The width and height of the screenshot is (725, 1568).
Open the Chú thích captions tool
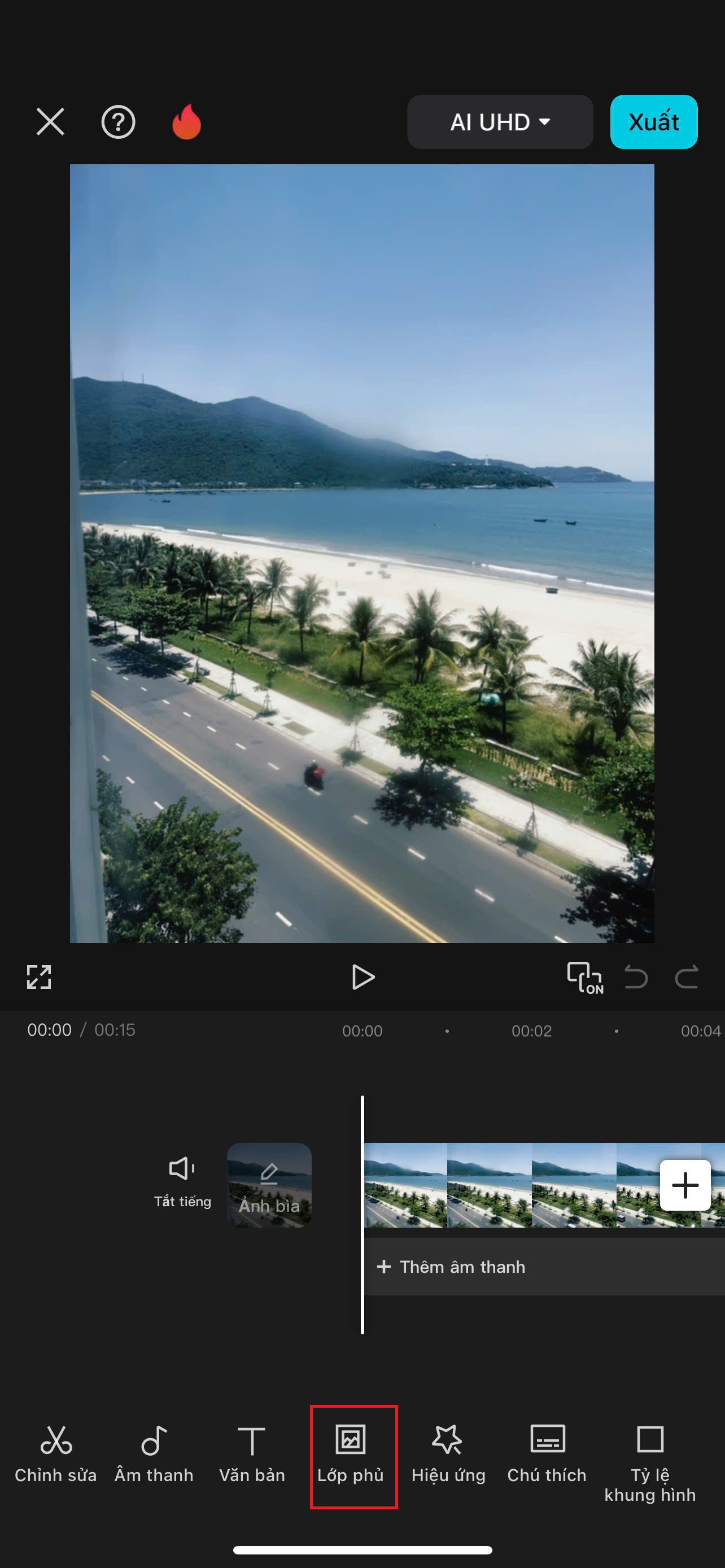point(547,1455)
